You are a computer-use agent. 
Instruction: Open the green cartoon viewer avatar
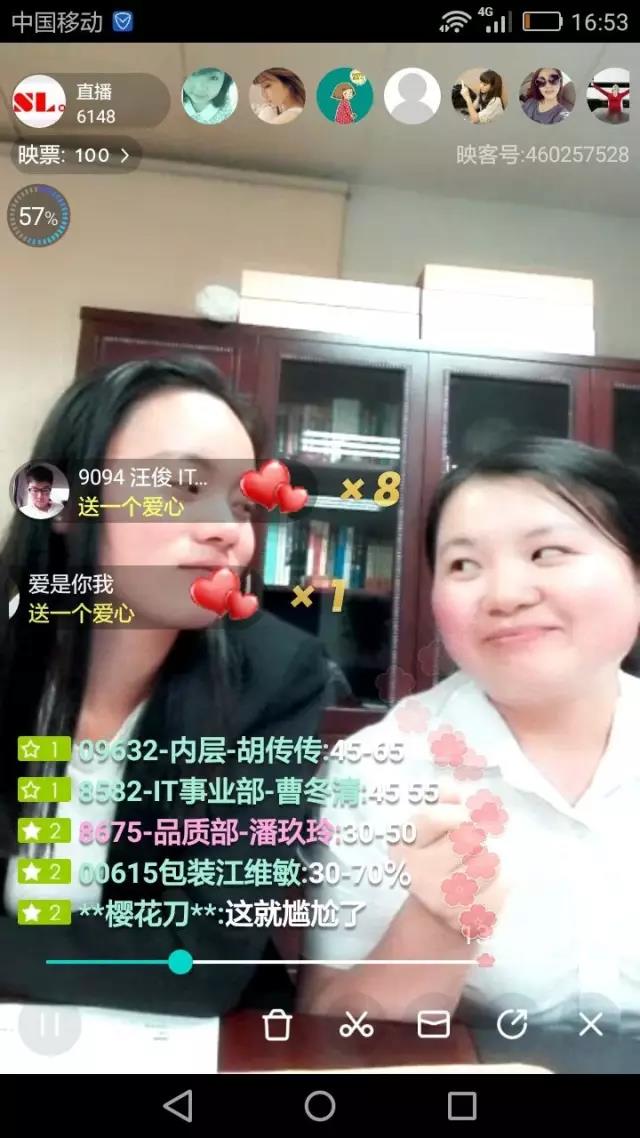coord(345,96)
